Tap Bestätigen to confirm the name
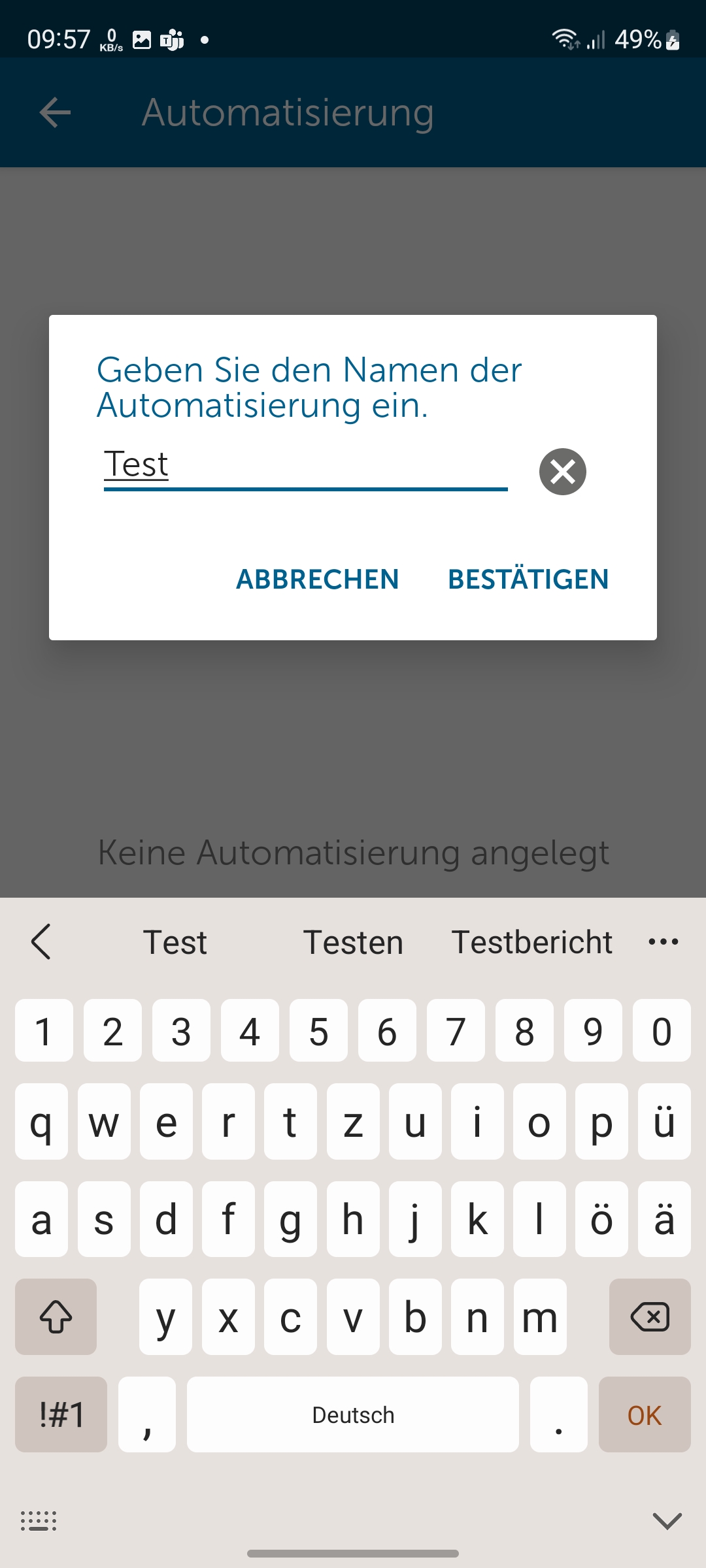706x1568 pixels. coord(528,580)
